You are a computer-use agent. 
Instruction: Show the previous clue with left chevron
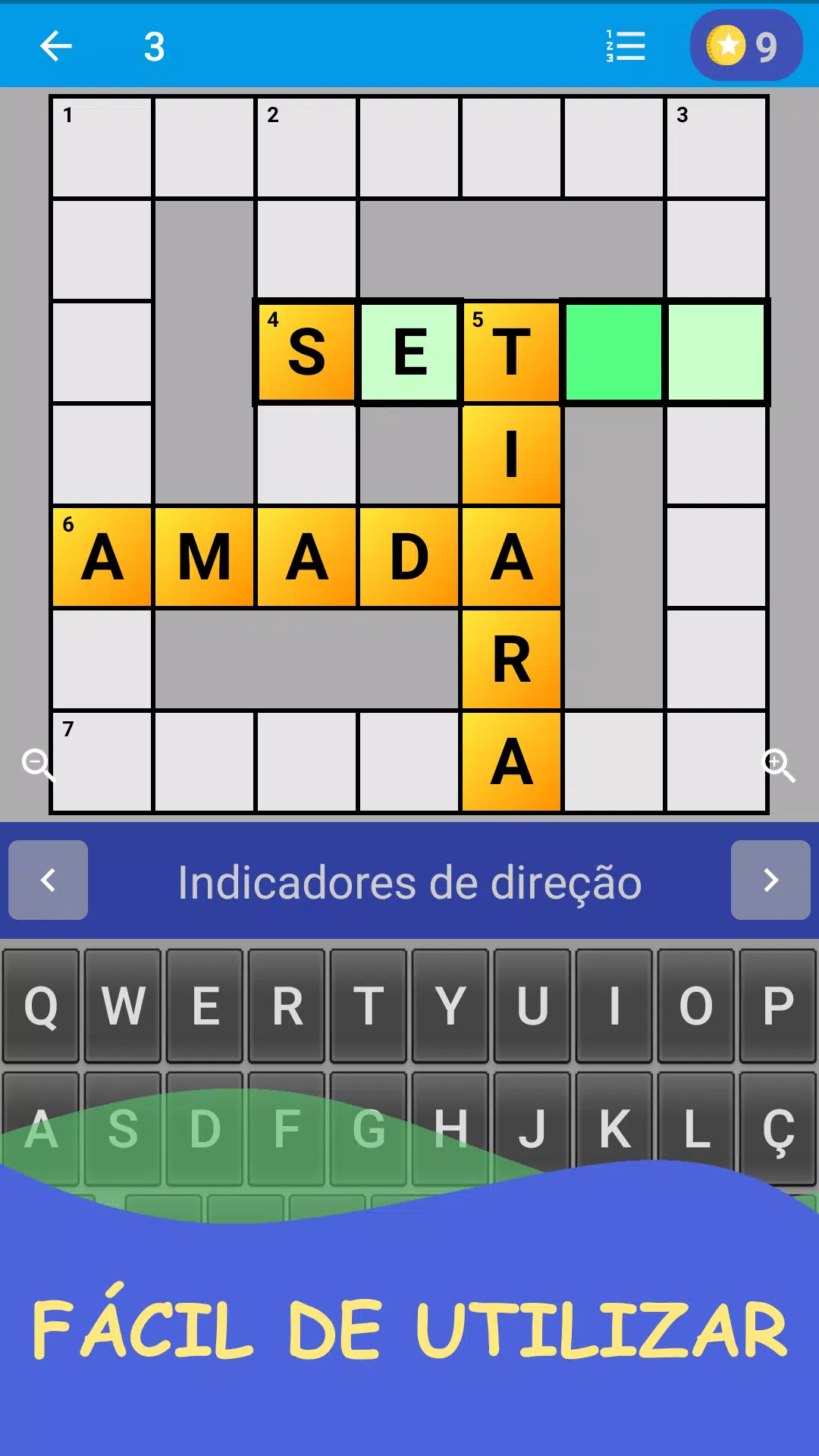[48, 880]
